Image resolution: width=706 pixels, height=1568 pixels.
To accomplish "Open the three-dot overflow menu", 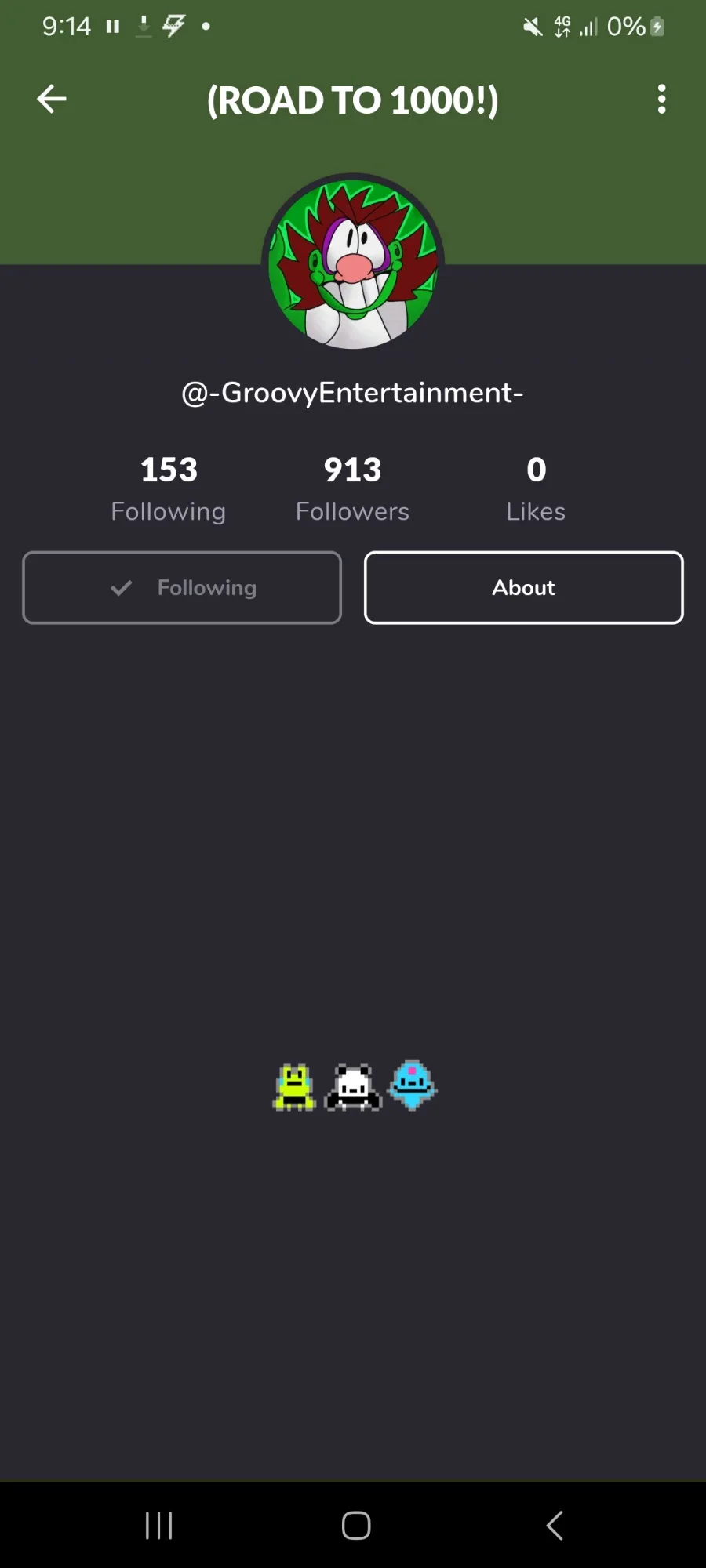I will [x=661, y=99].
